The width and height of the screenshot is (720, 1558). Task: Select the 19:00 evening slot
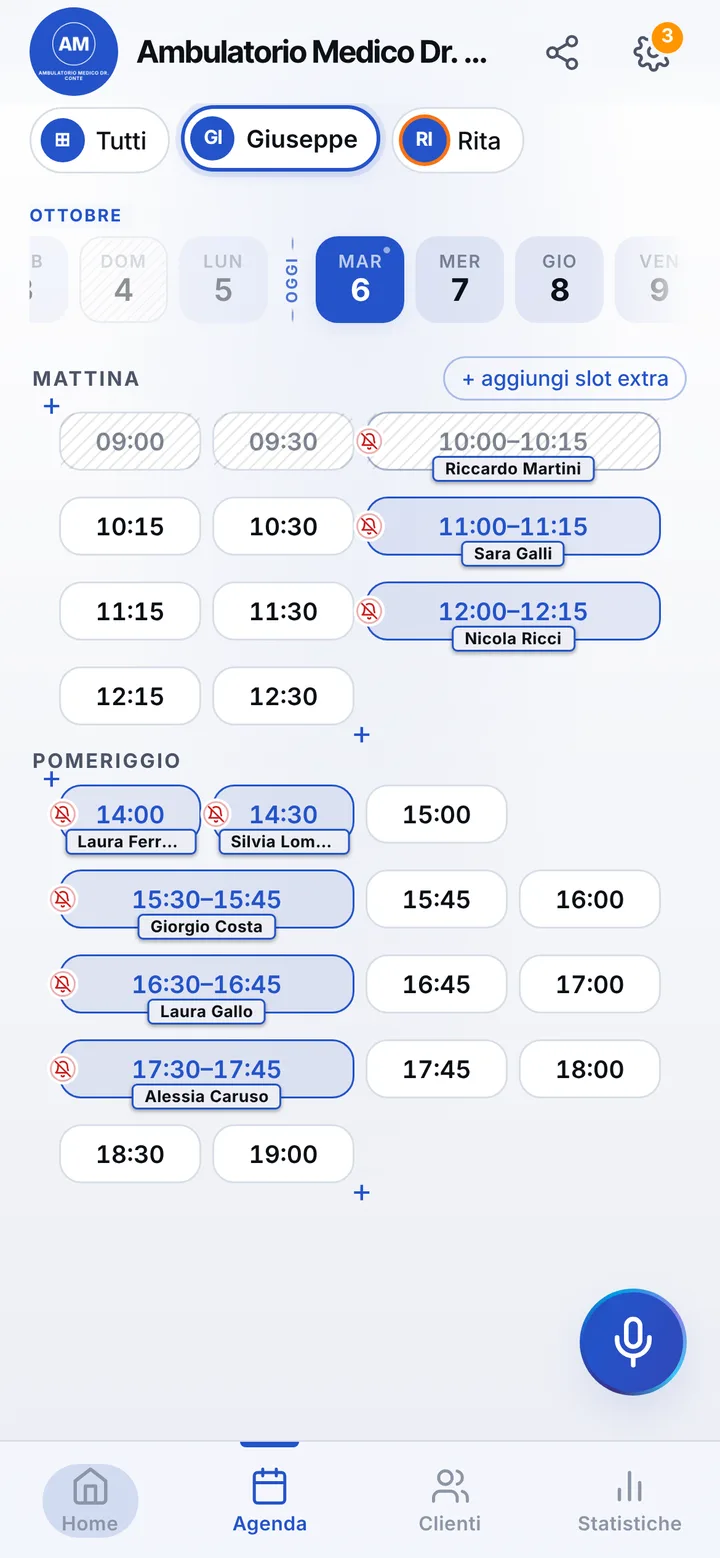(x=283, y=1154)
